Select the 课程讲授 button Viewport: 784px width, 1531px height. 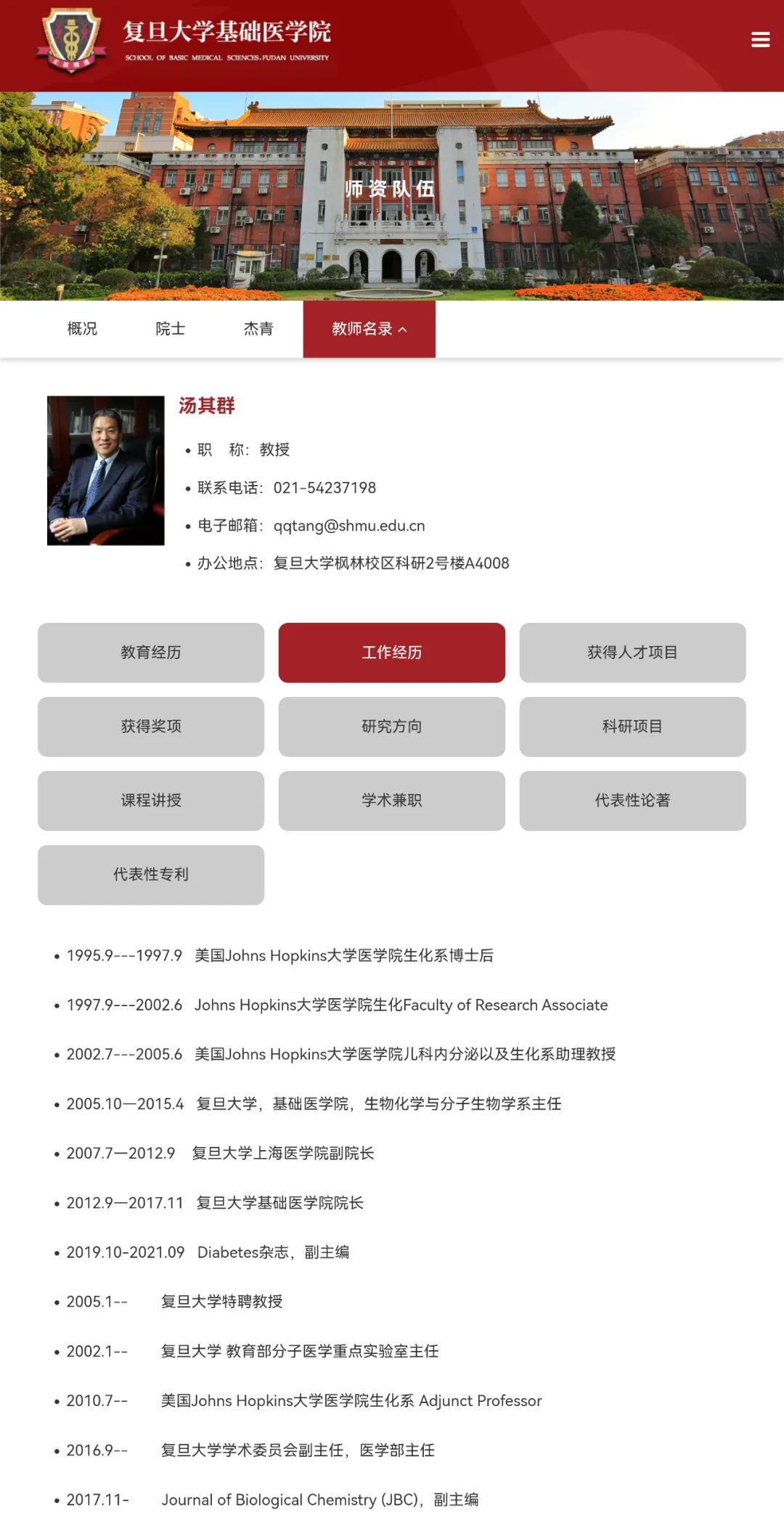pyautogui.click(x=151, y=801)
